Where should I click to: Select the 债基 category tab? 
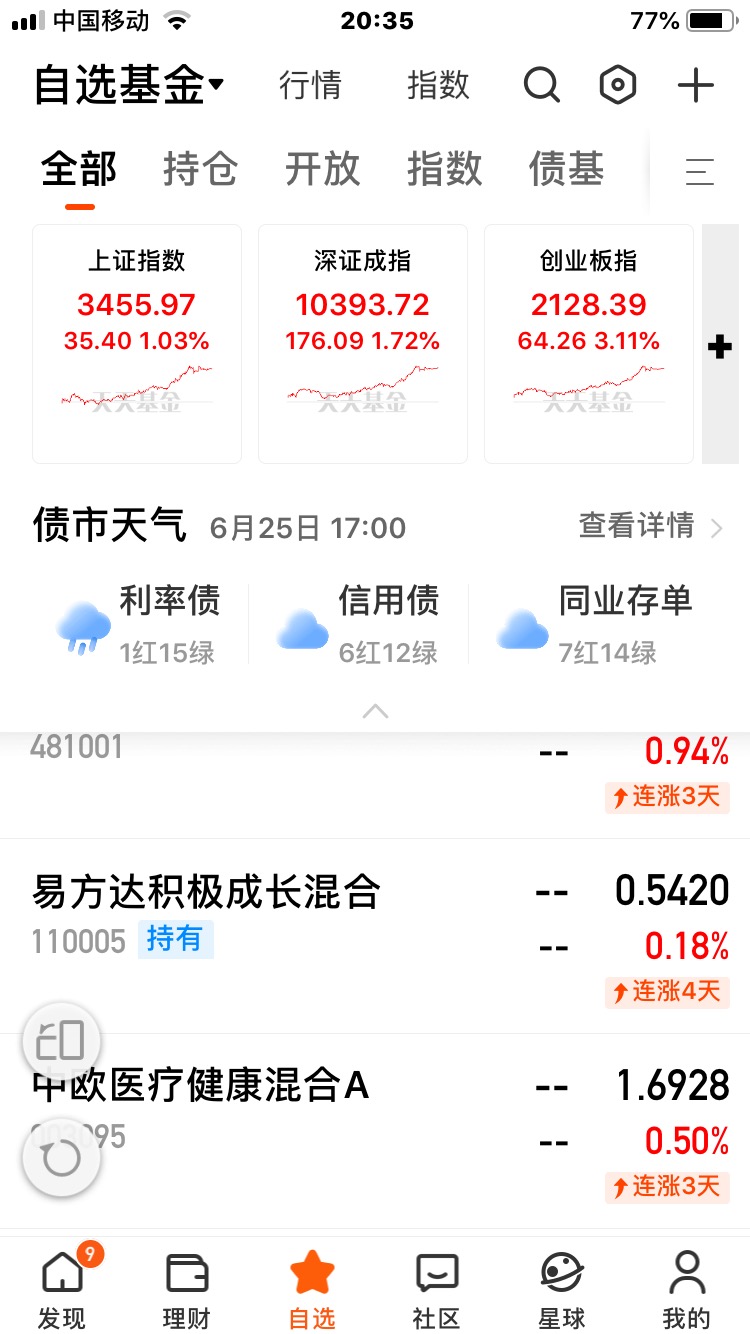tap(566, 169)
